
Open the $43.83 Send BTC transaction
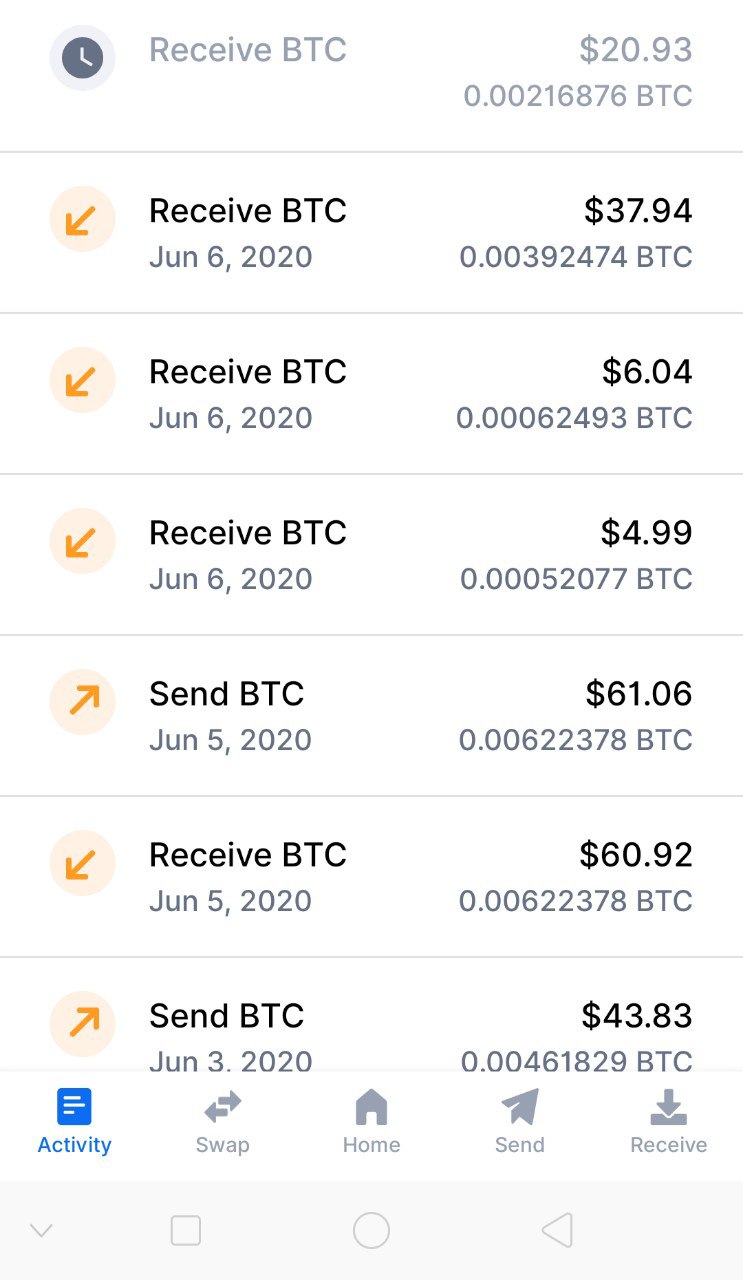pyautogui.click(x=371, y=1014)
